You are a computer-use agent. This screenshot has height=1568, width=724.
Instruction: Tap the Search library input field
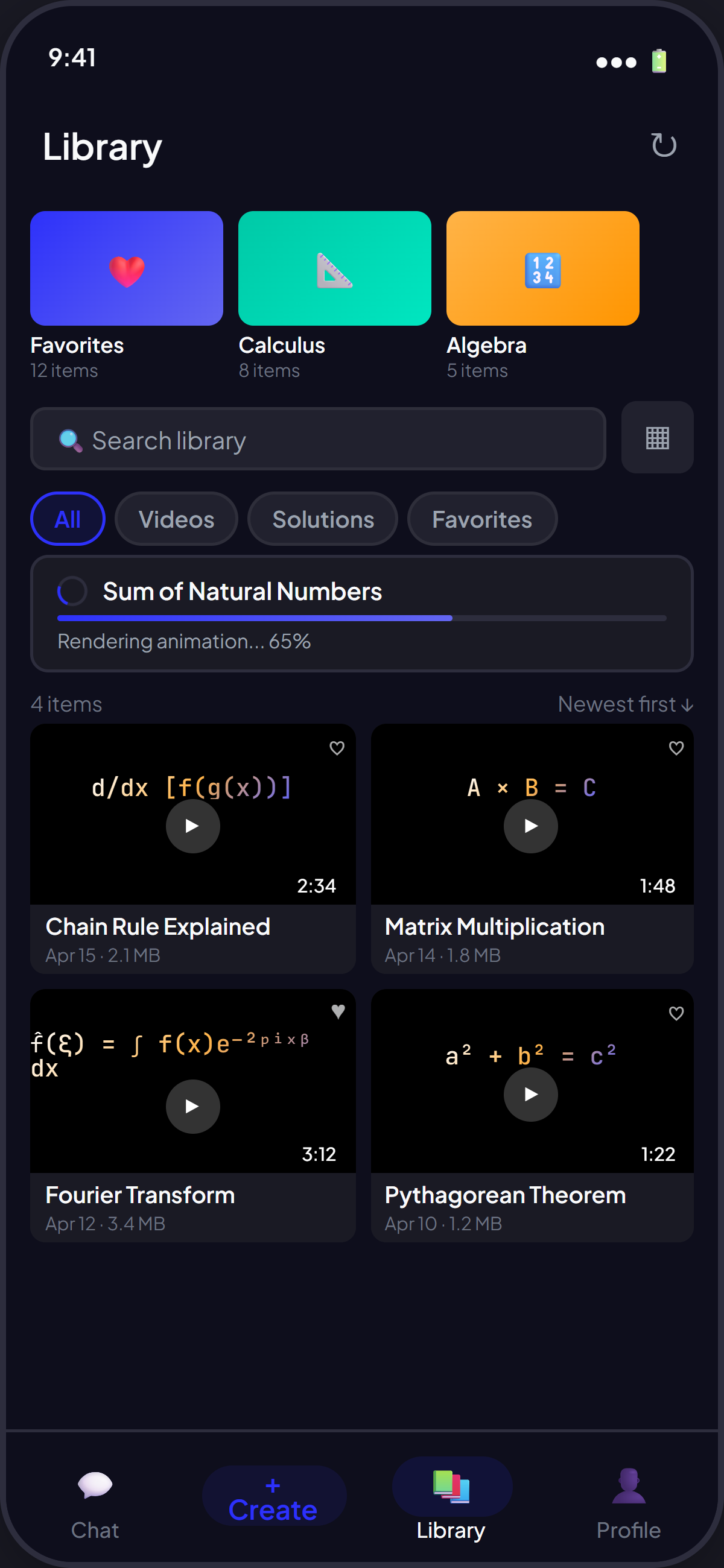click(317, 438)
